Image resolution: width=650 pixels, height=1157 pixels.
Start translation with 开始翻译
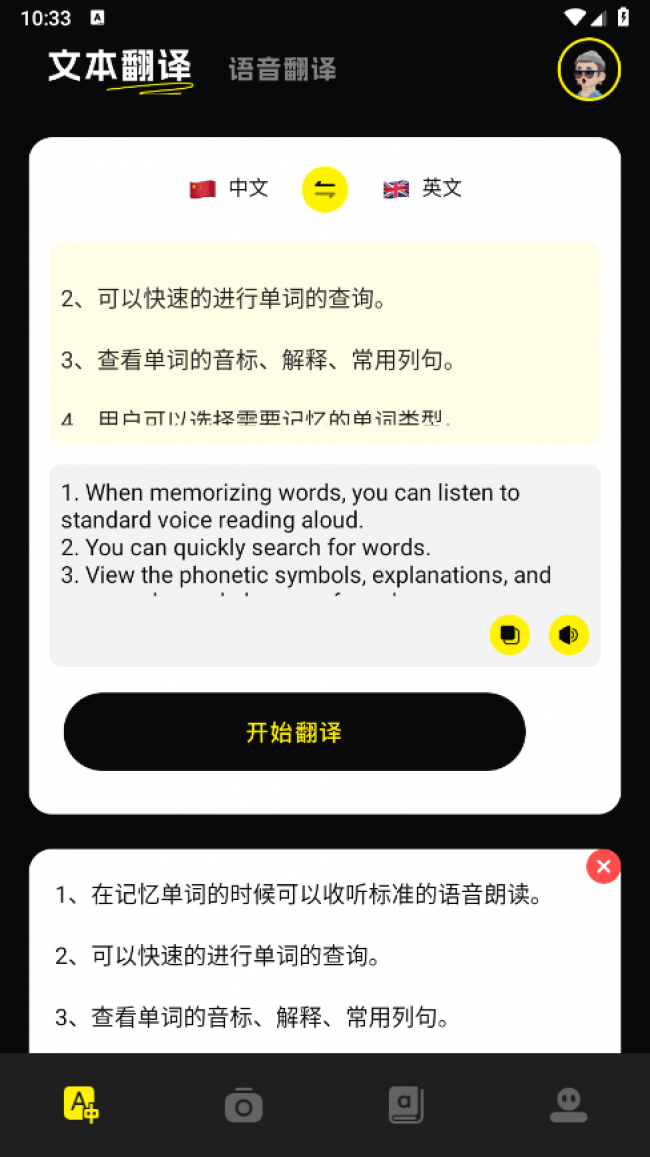[294, 732]
